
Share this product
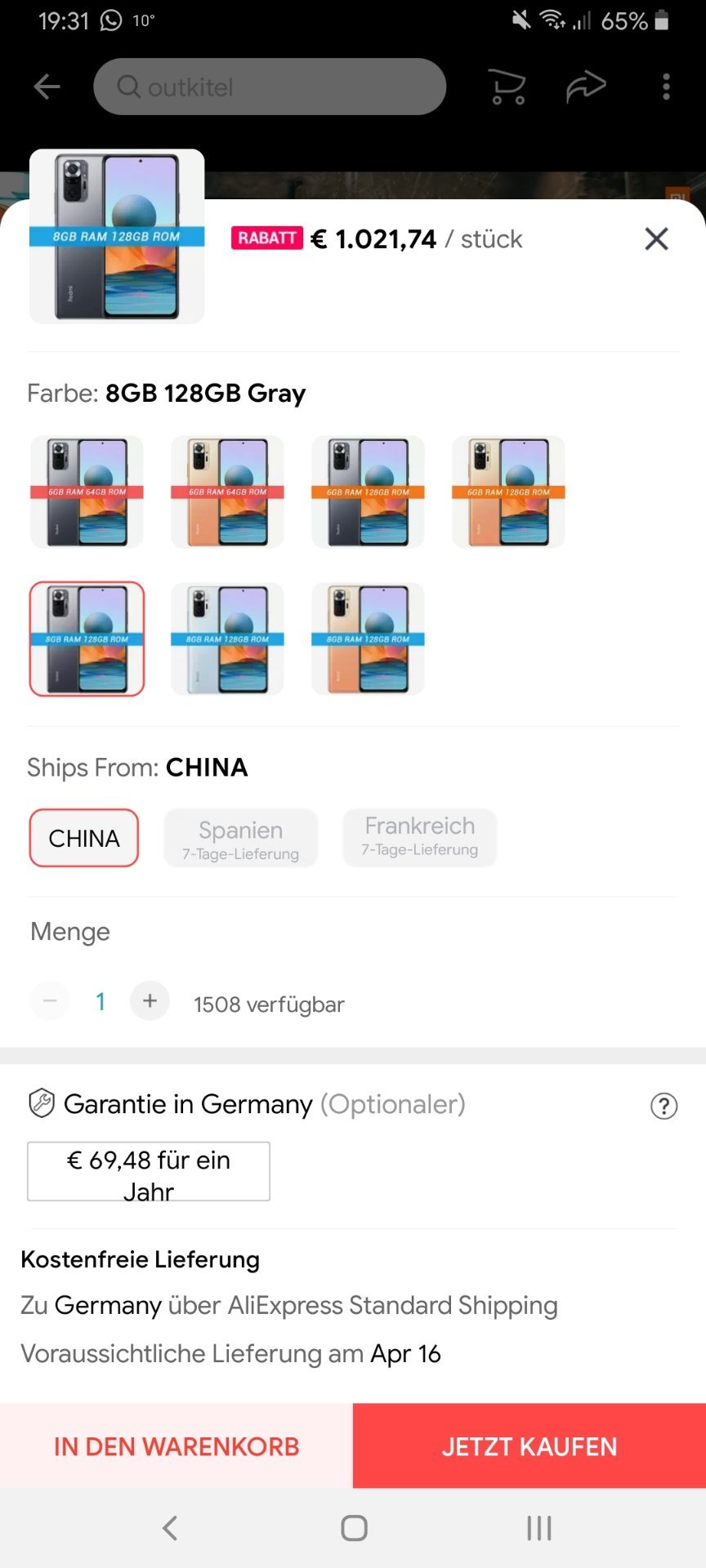pyautogui.click(x=586, y=87)
